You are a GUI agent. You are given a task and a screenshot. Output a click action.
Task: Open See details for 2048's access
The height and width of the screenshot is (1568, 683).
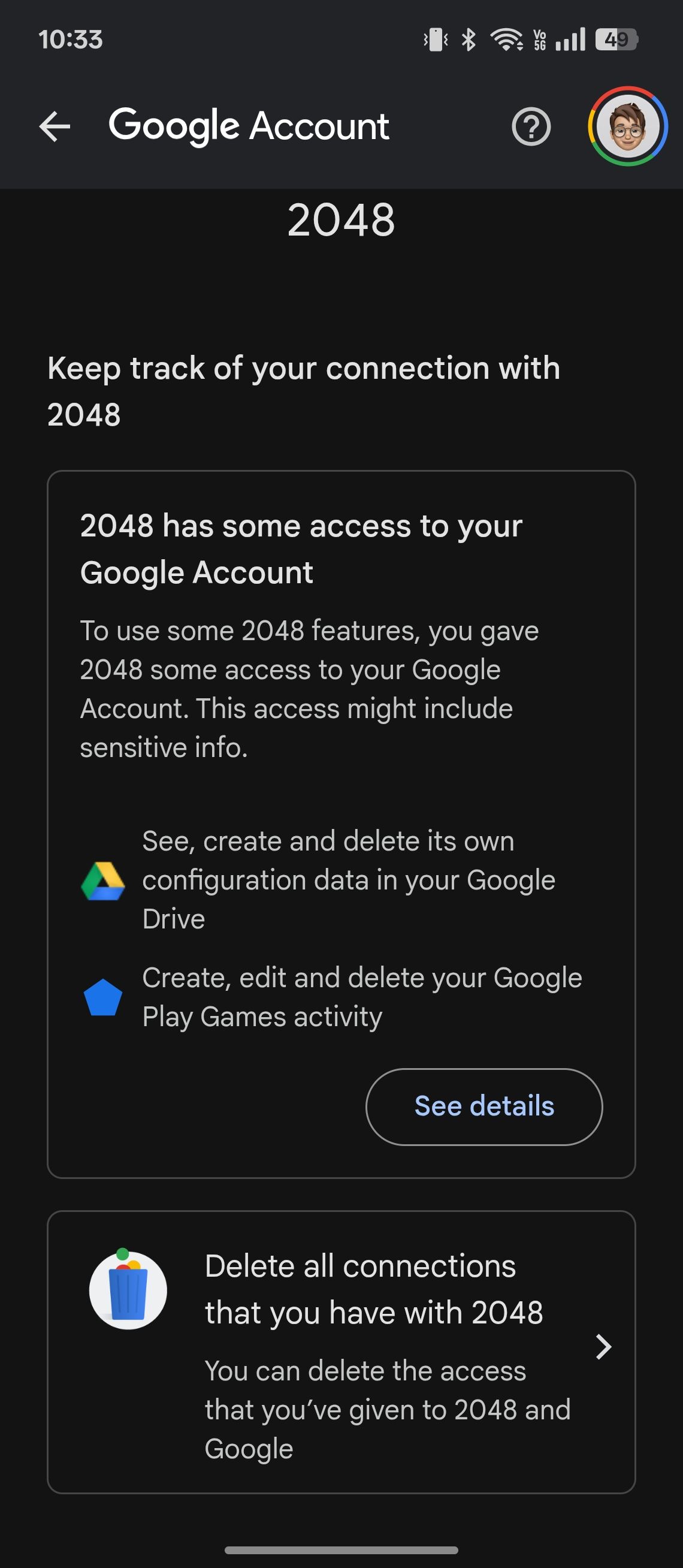[x=483, y=1106]
